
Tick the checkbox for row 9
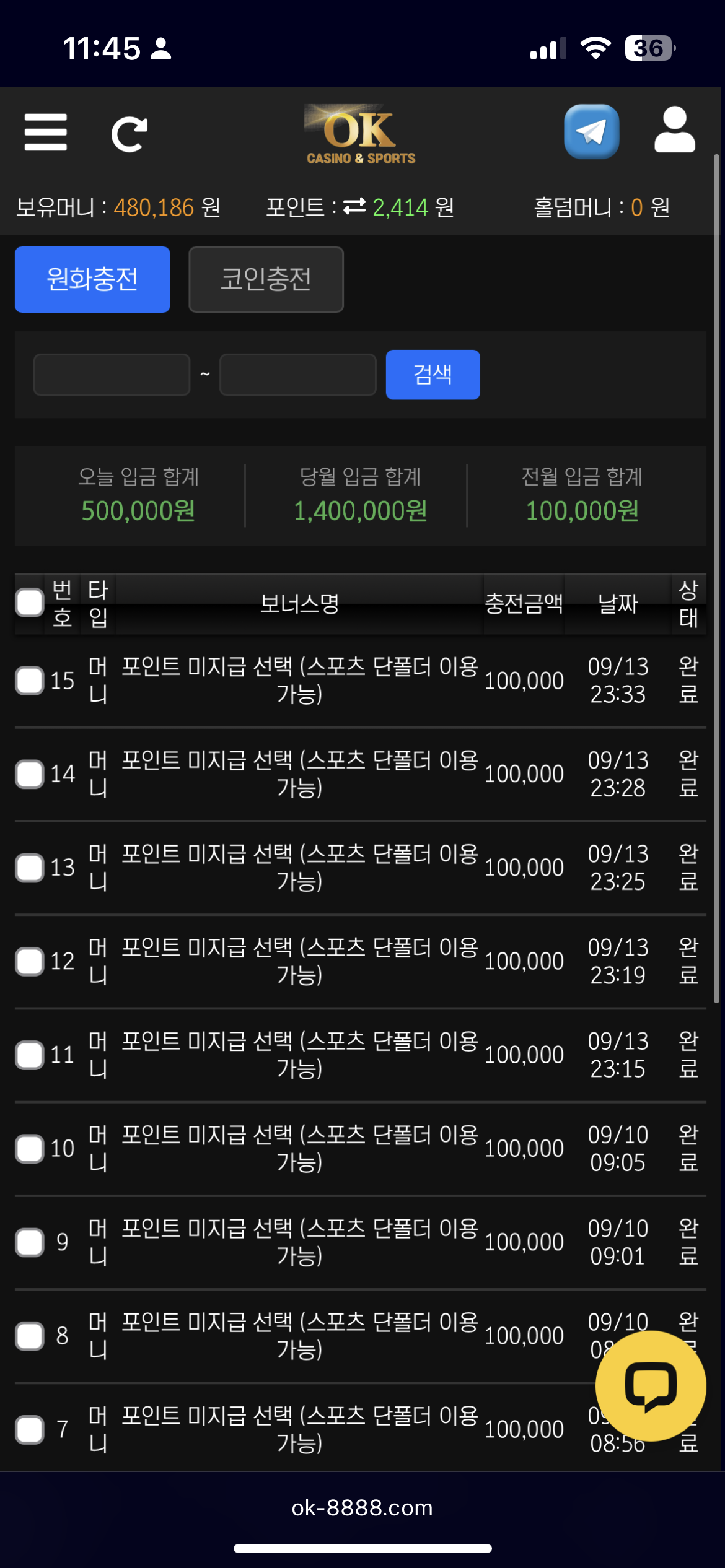[29, 1242]
